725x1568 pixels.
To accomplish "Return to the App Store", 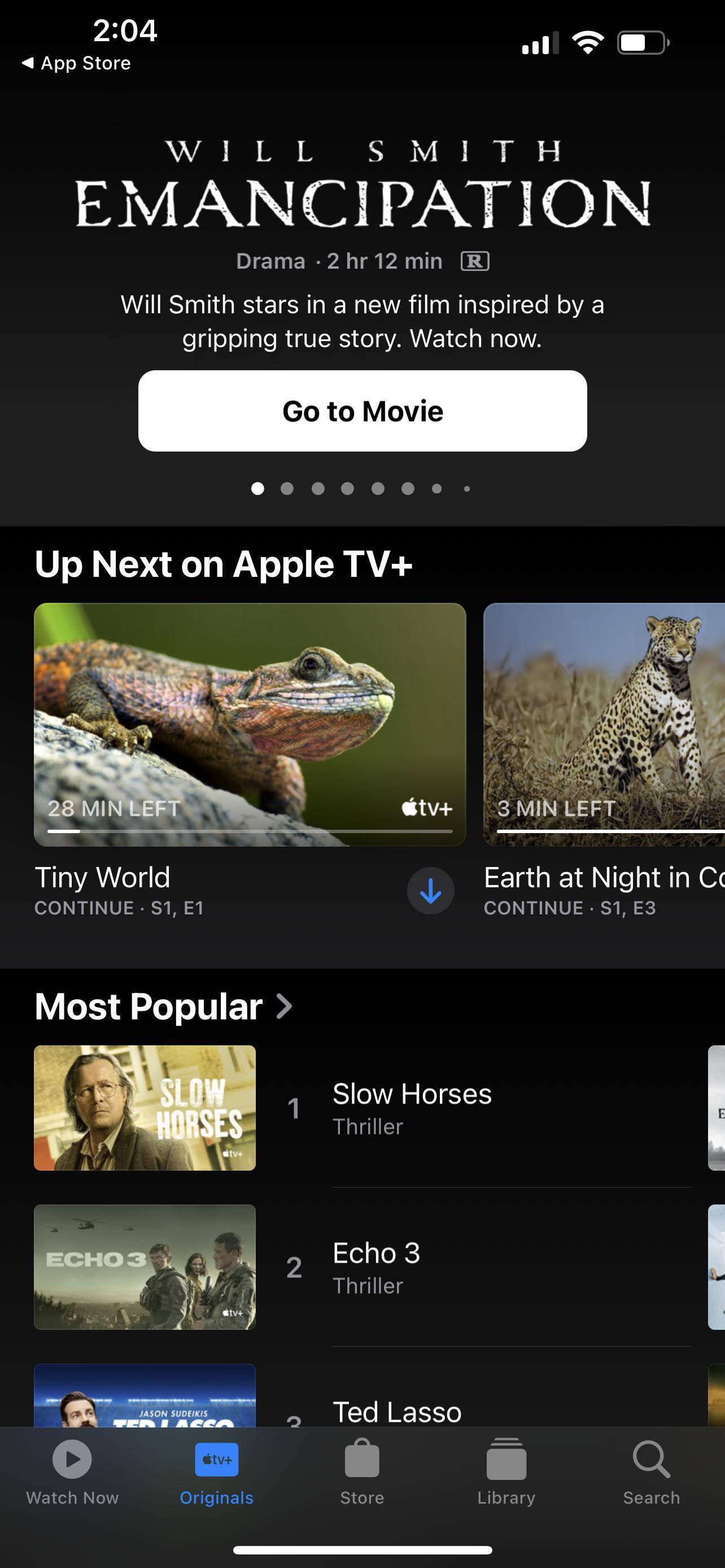I will pos(76,63).
